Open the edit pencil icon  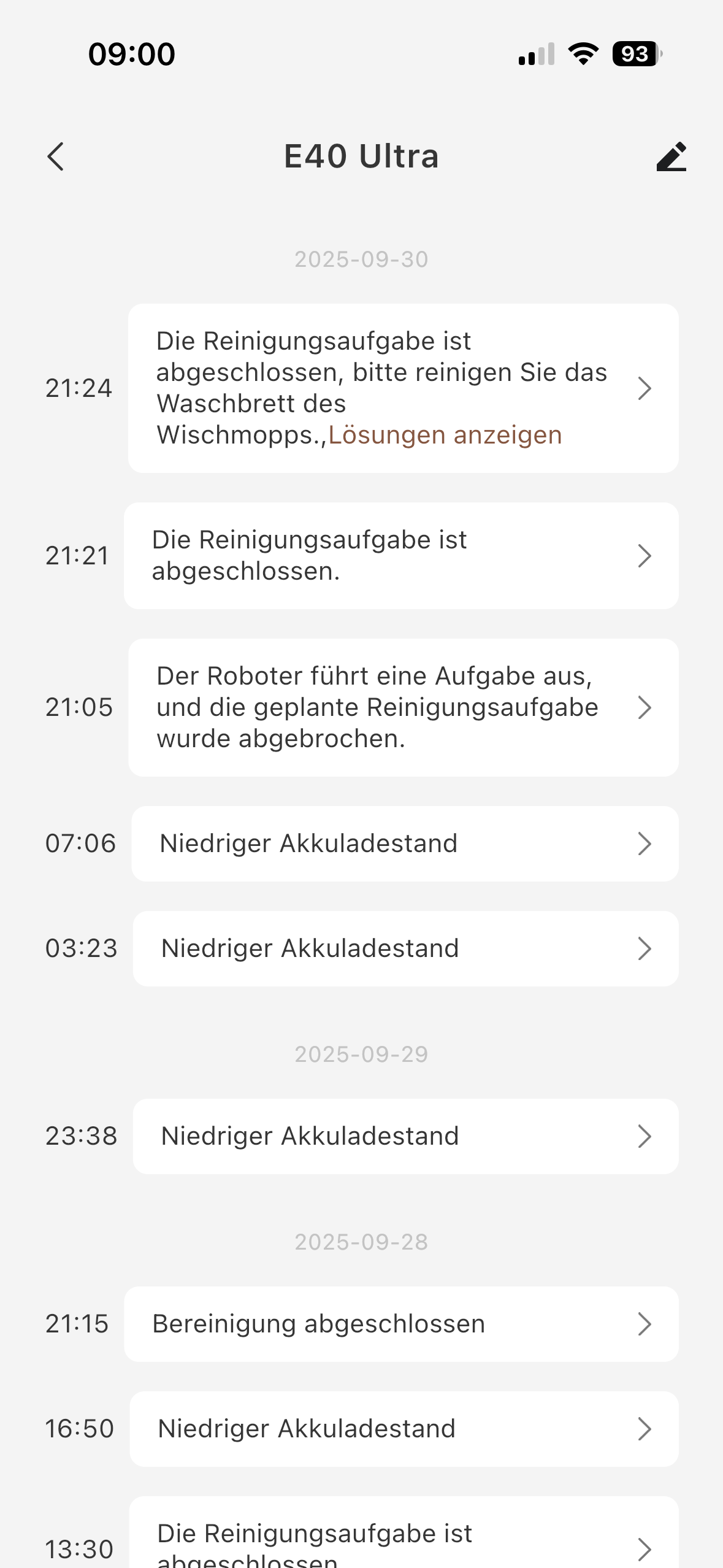671,157
